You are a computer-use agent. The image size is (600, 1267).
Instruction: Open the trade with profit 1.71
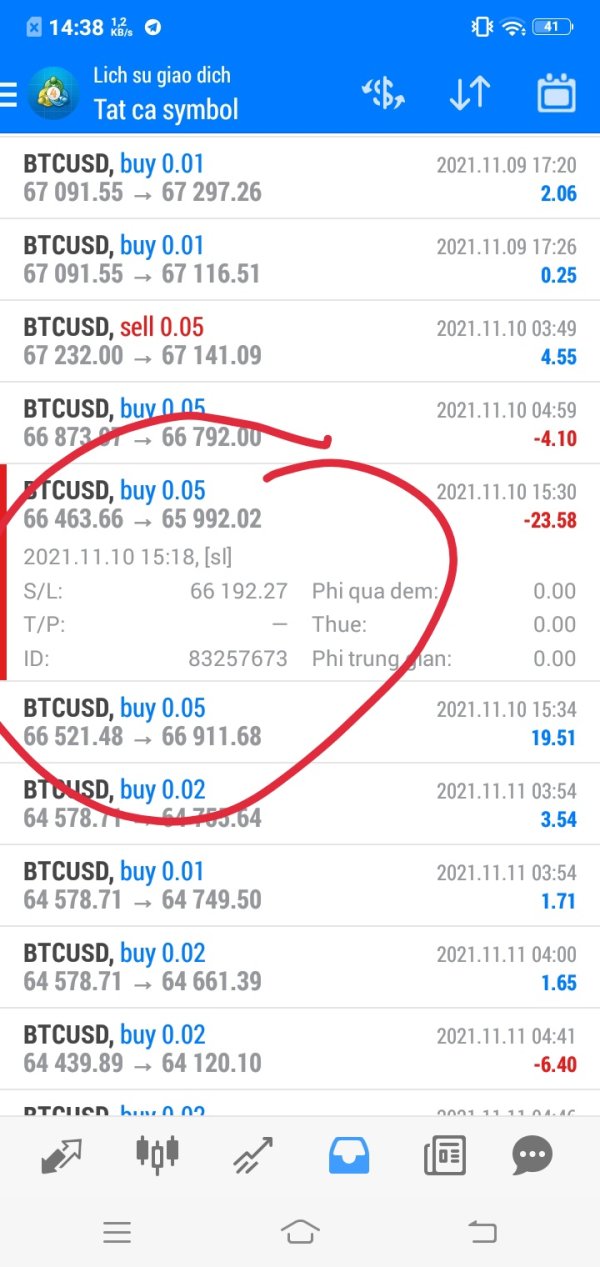tap(300, 885)
